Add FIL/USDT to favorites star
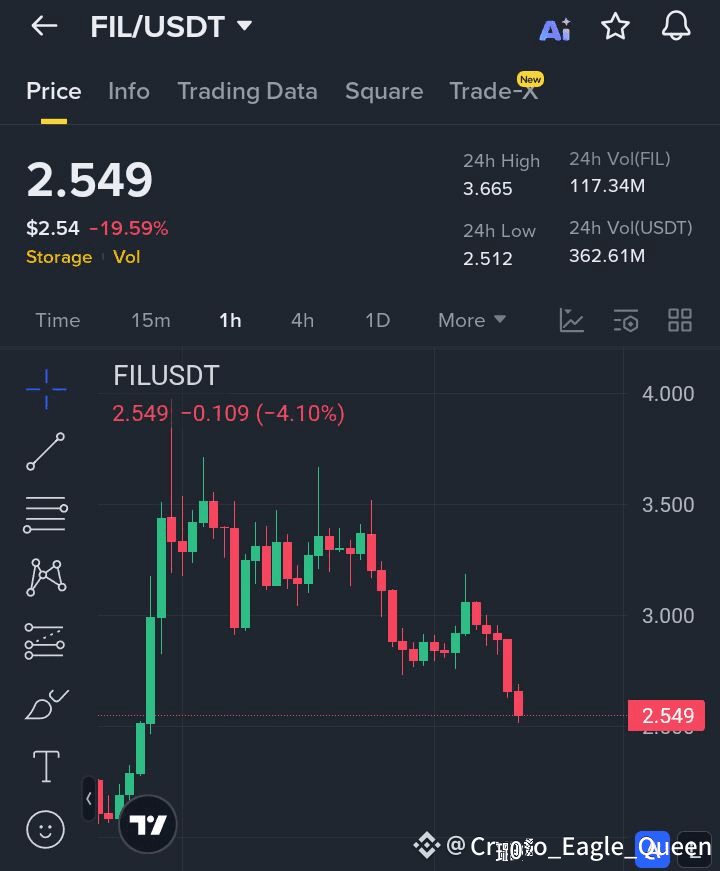The width and height of the screenshot is (720, 871). [x=616, y=26]
